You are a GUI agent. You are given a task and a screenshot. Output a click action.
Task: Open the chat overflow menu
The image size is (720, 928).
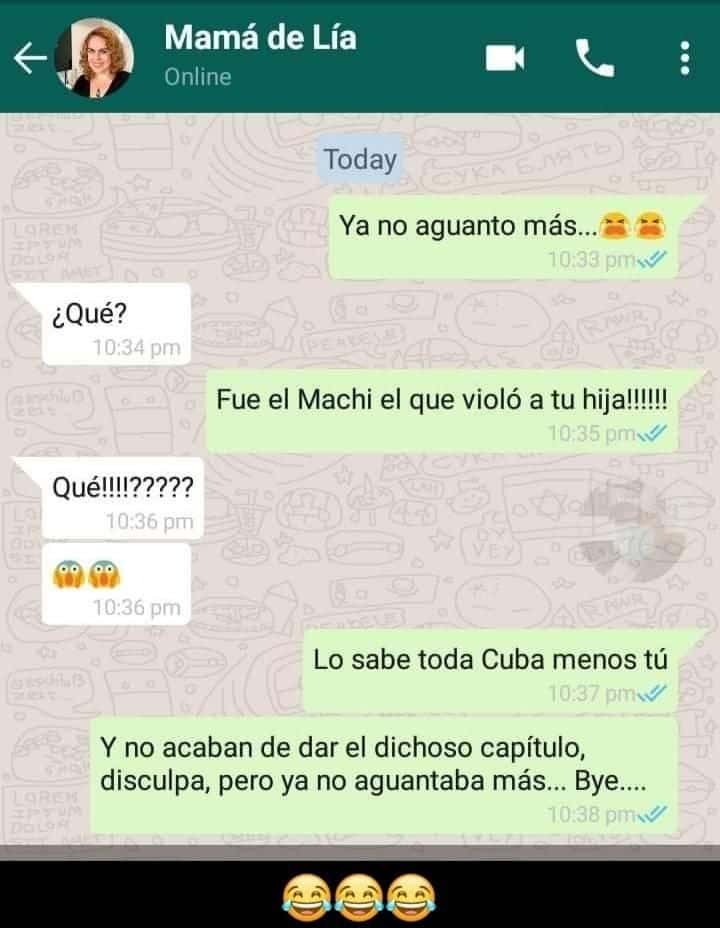pyautogui.click(x=684, y=59)
